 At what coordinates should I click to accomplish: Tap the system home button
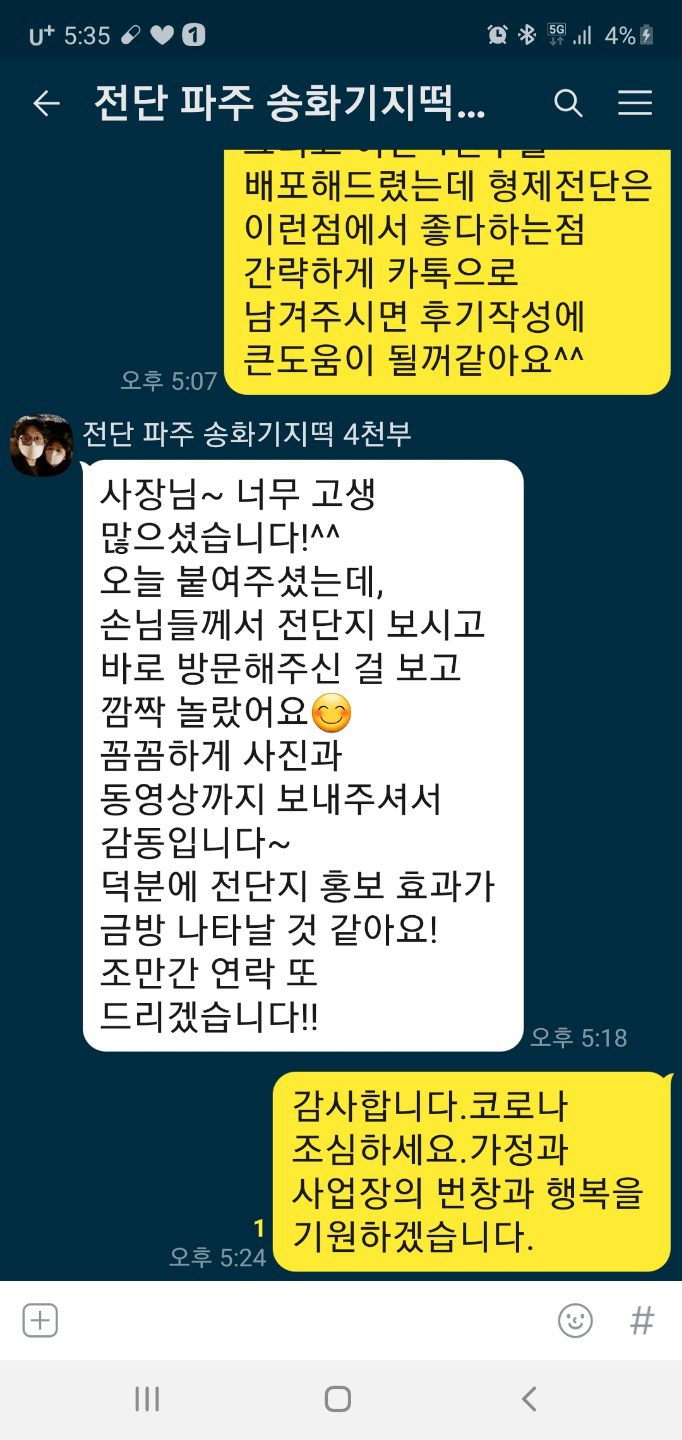(338, 1399)
